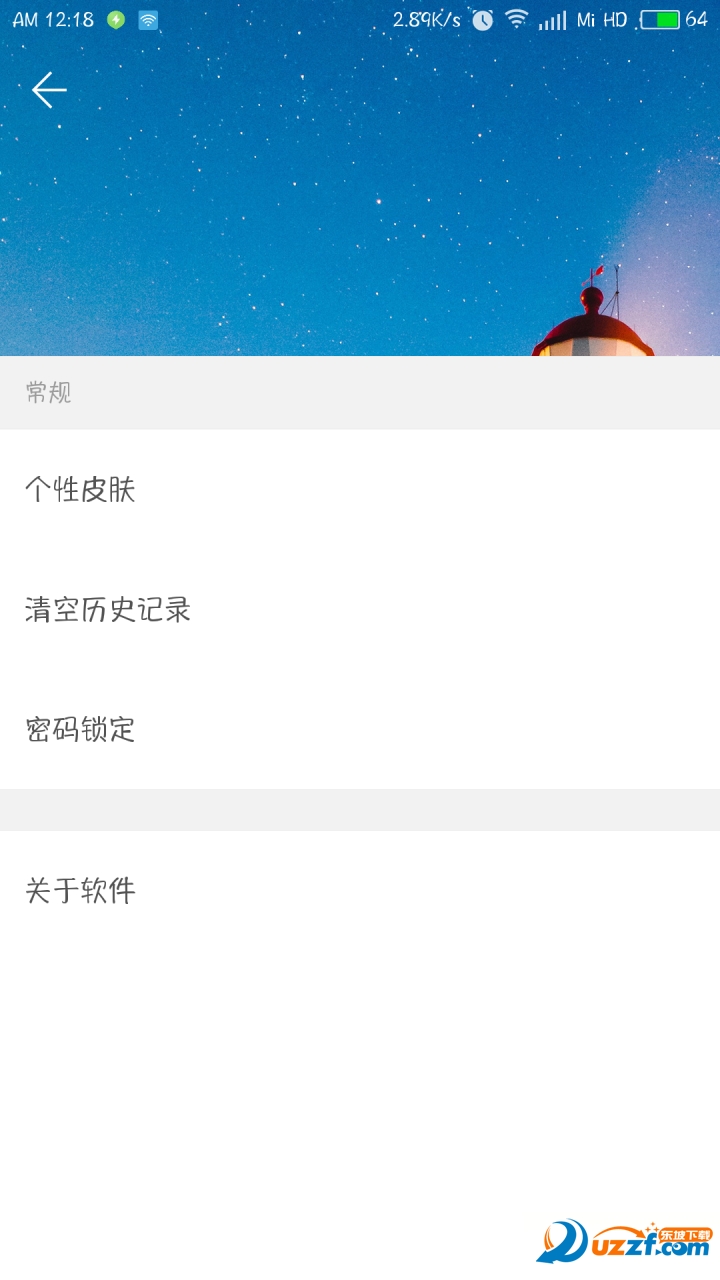
Task: Tap the back arrow to exit settings
Action: (x=48, y=90)
